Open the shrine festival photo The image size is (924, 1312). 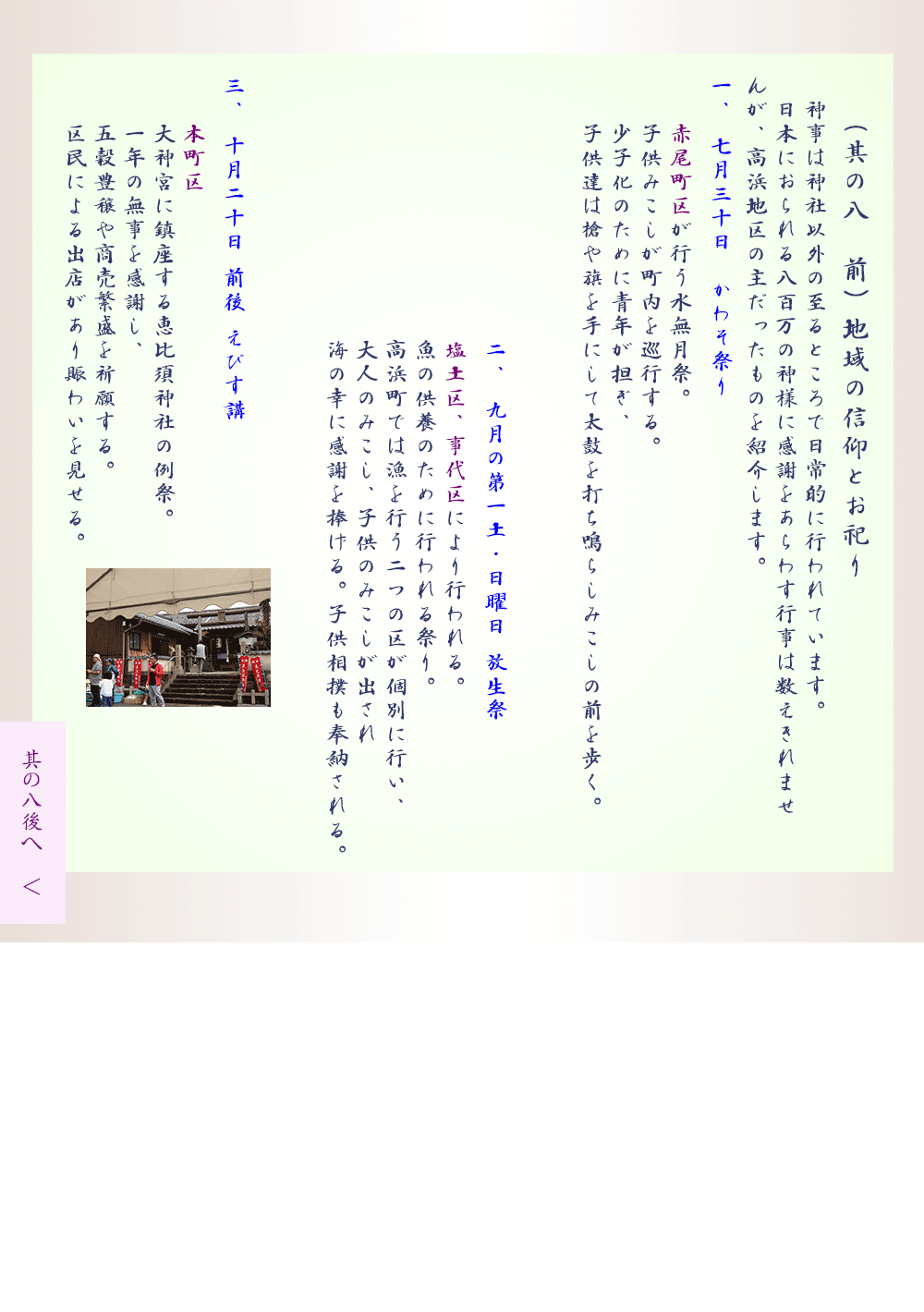178,638
